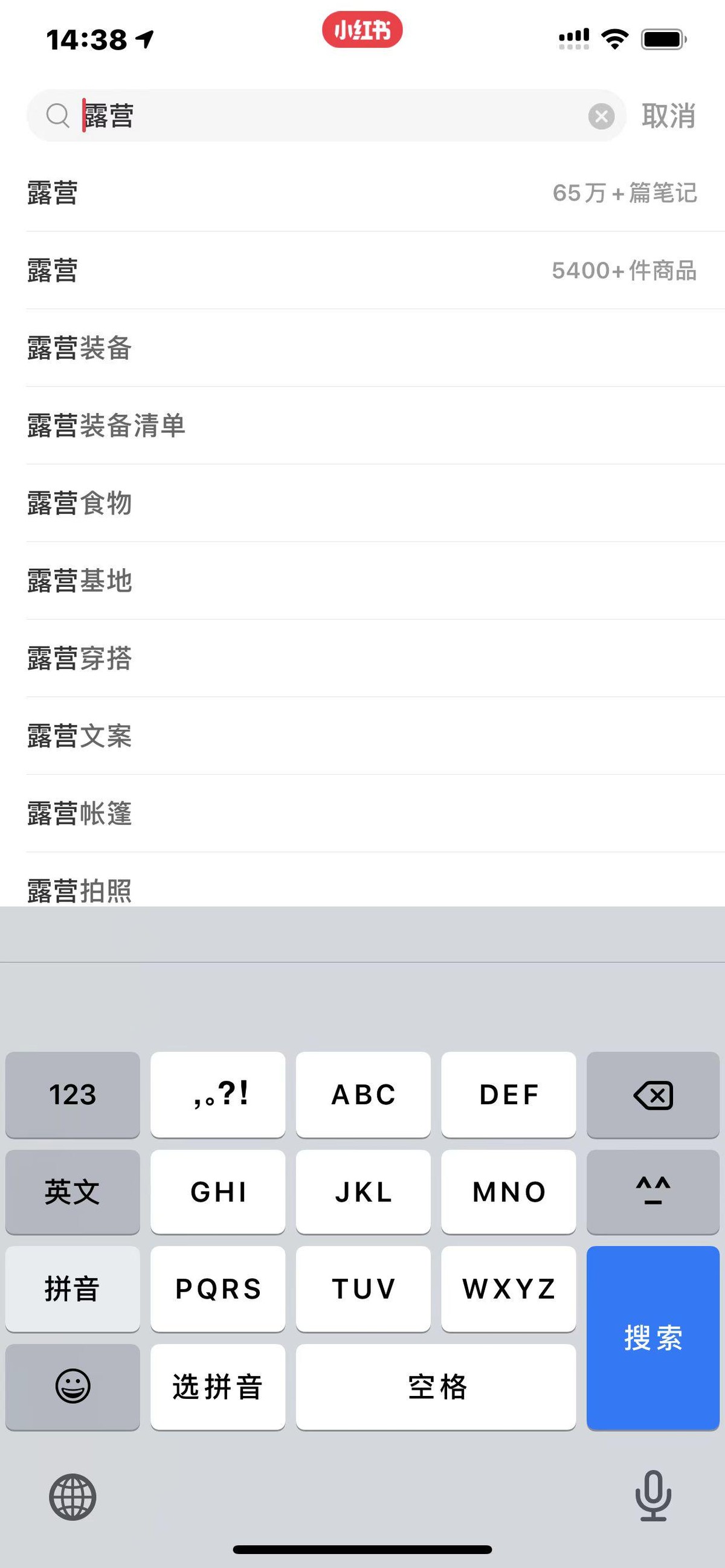Clear the search text with the X icon
725x1568 pixels.
pyautogui.click(x=601, y=116)
